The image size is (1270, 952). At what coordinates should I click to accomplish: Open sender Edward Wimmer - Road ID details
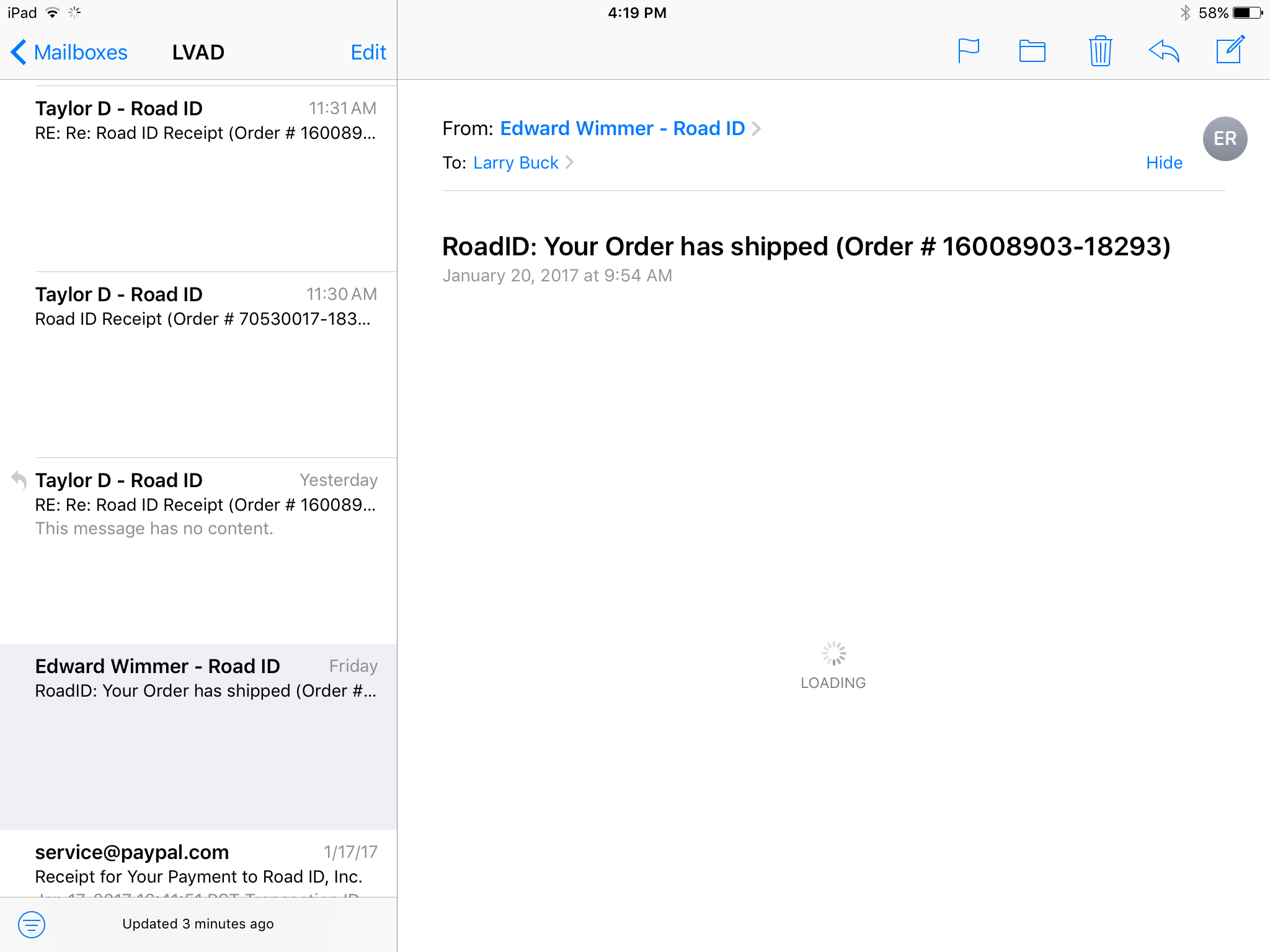(622, 128)
